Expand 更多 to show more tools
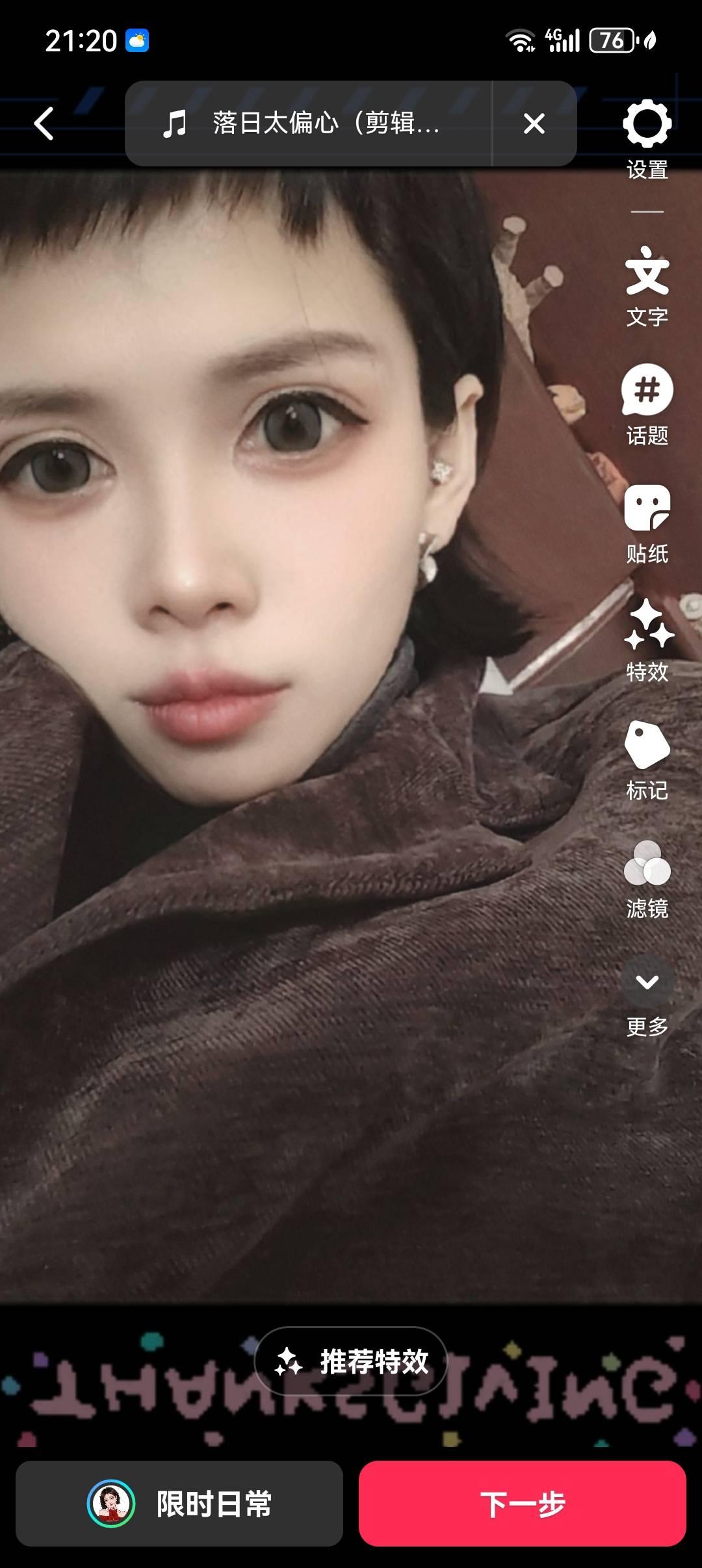 [647, 995]
